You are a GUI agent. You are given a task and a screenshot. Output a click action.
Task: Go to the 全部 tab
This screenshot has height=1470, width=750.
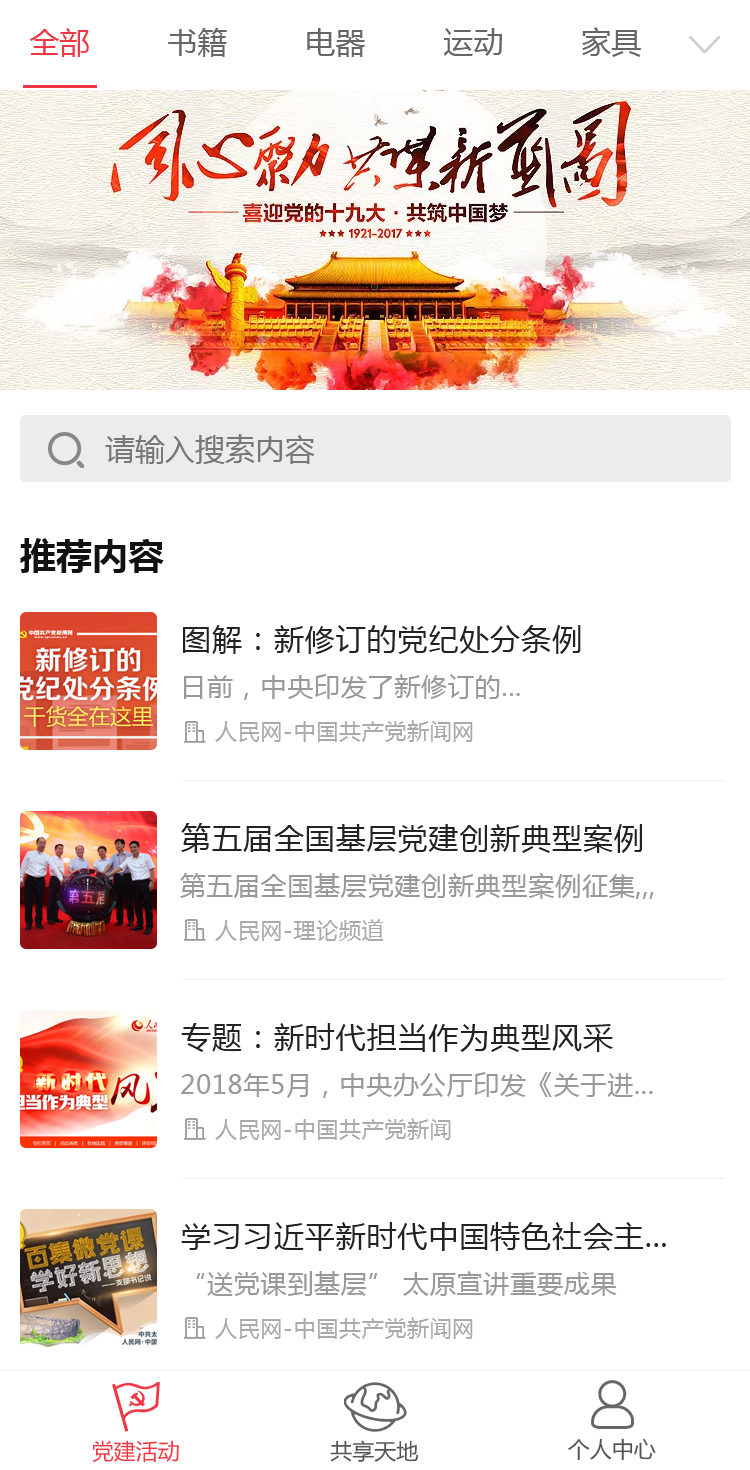point(60,44)
